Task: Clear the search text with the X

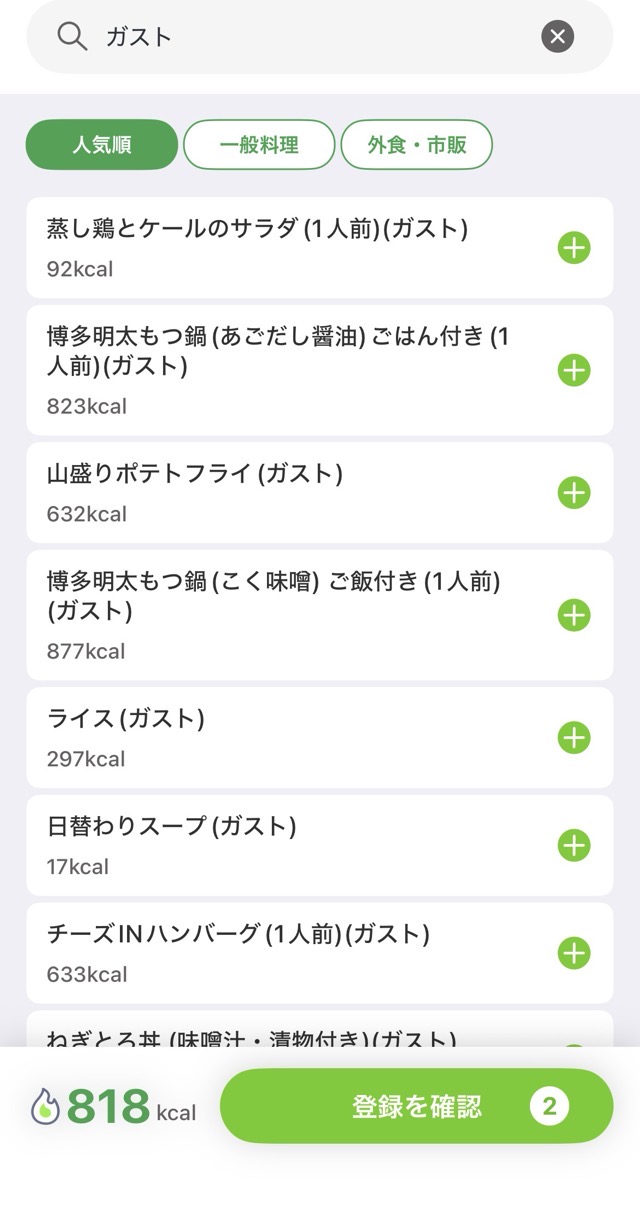Action: pyautogui.click(x=557, y=38)
